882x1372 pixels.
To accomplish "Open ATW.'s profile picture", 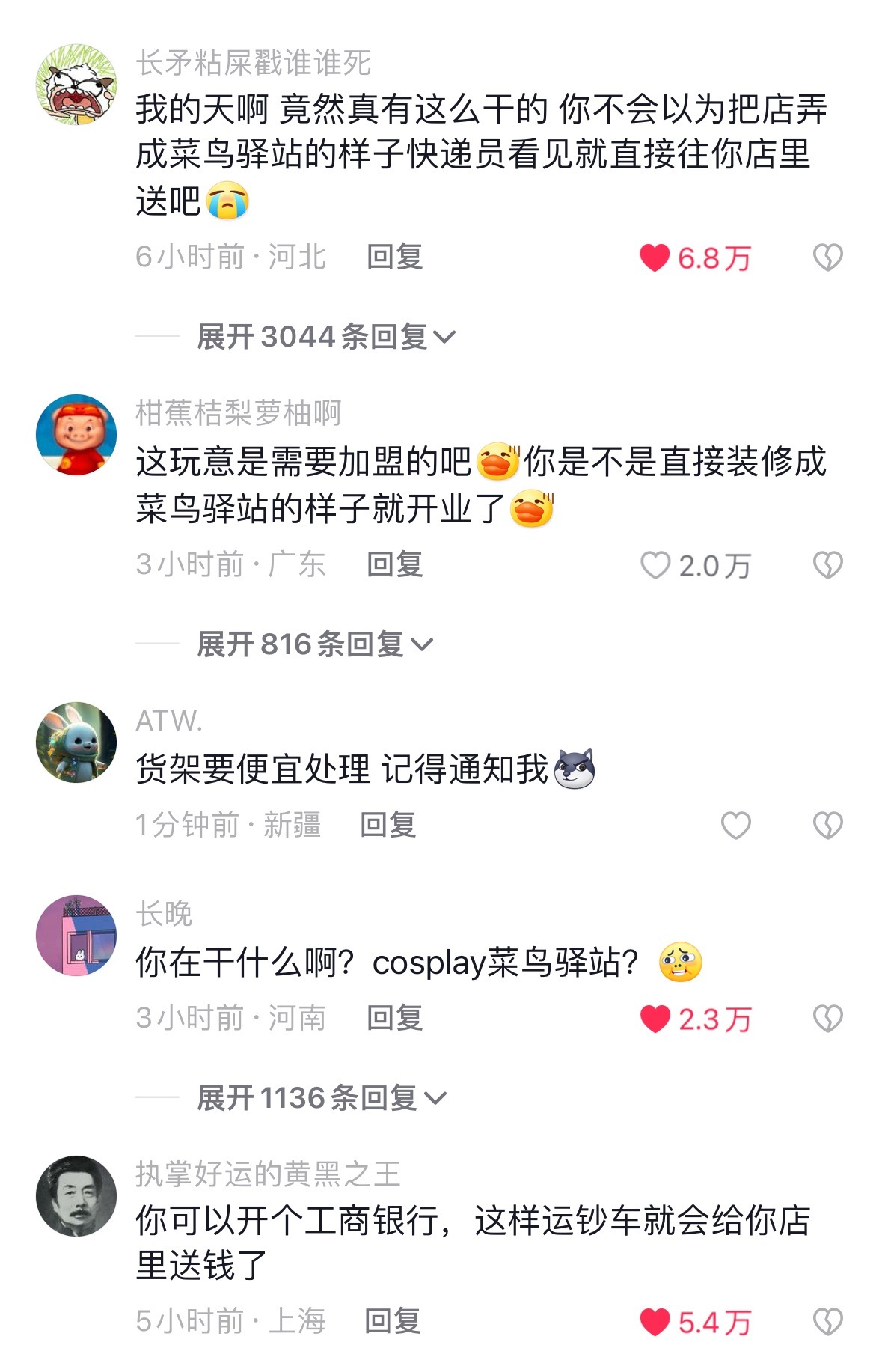I will 76,743.
